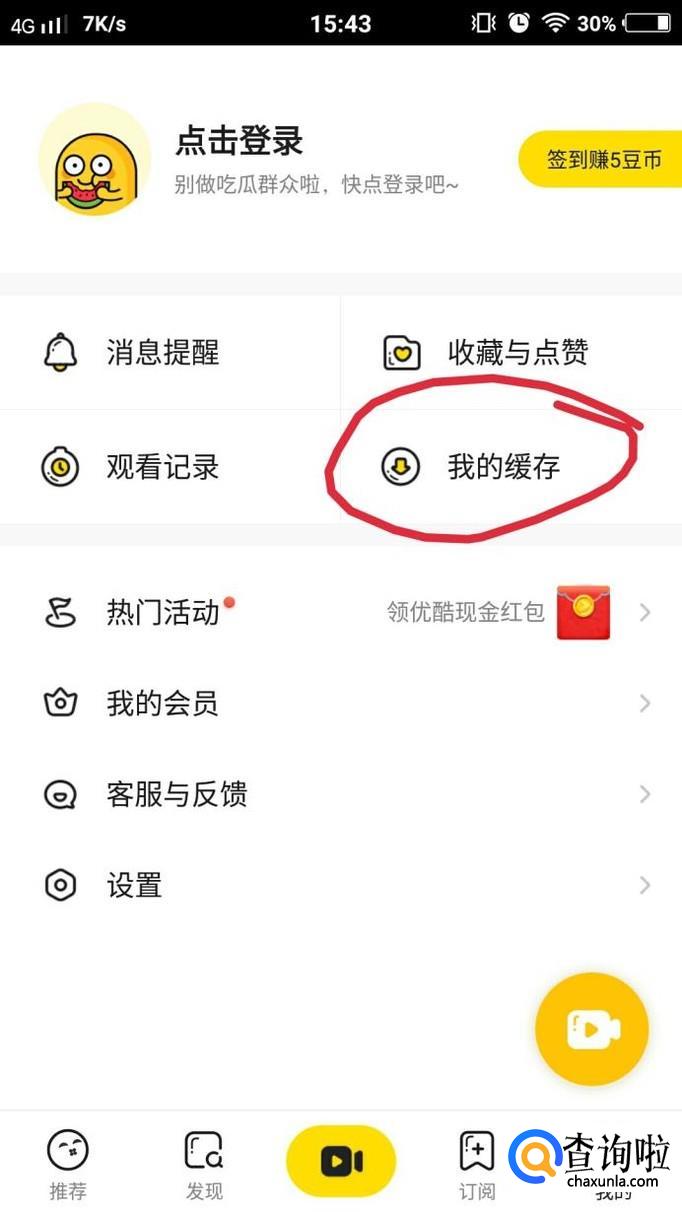Tap 点击登录 to log in
Image resolution: width=682 pixels, height=1212 pixels.
click(239, 141)
